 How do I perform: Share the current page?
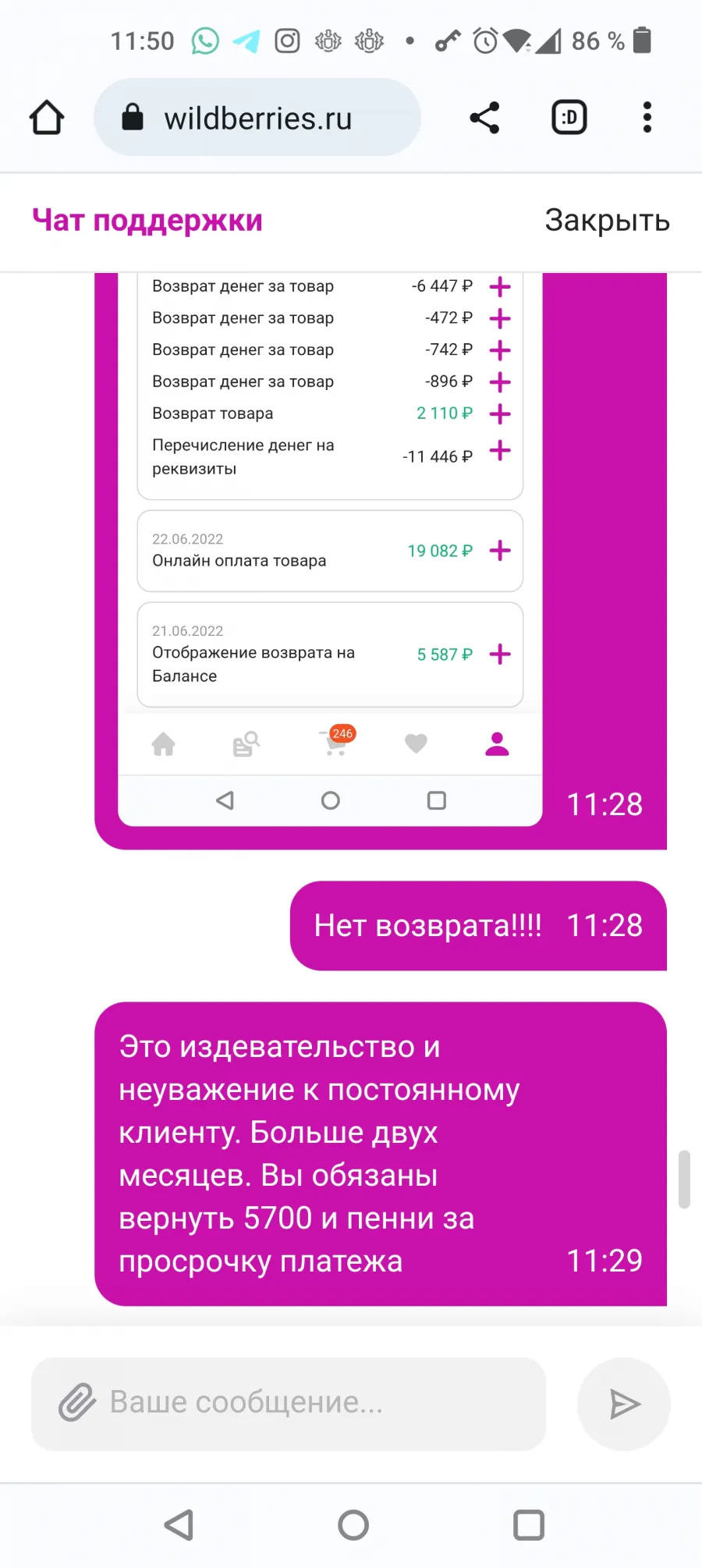point(484,118)
